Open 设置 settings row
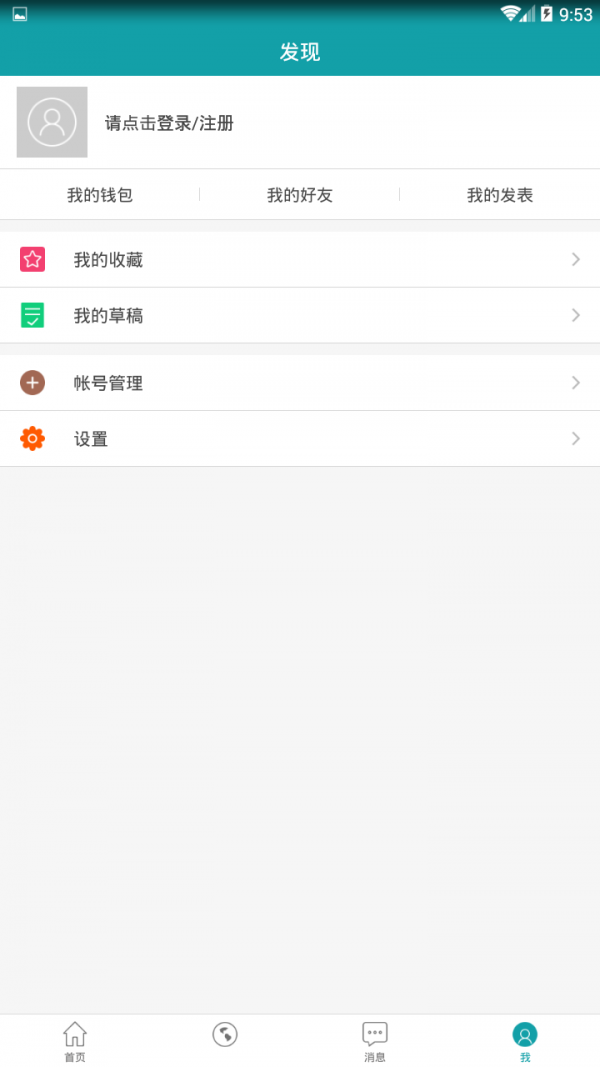This screenshot has width=600, height=1067. 300,439
